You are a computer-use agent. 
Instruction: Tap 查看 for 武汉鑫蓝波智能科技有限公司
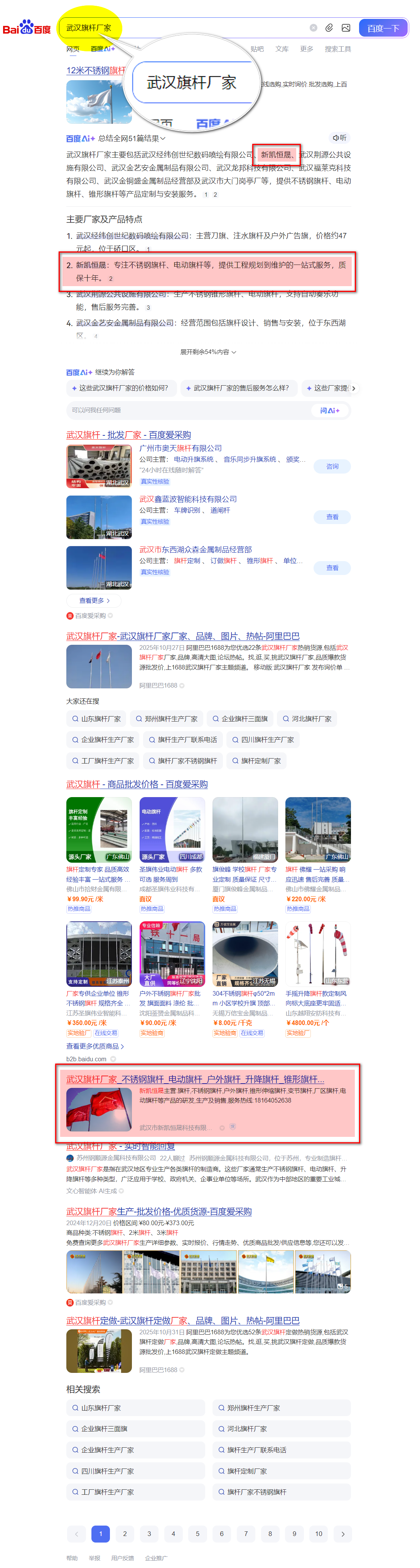click(x=332, y=517)
